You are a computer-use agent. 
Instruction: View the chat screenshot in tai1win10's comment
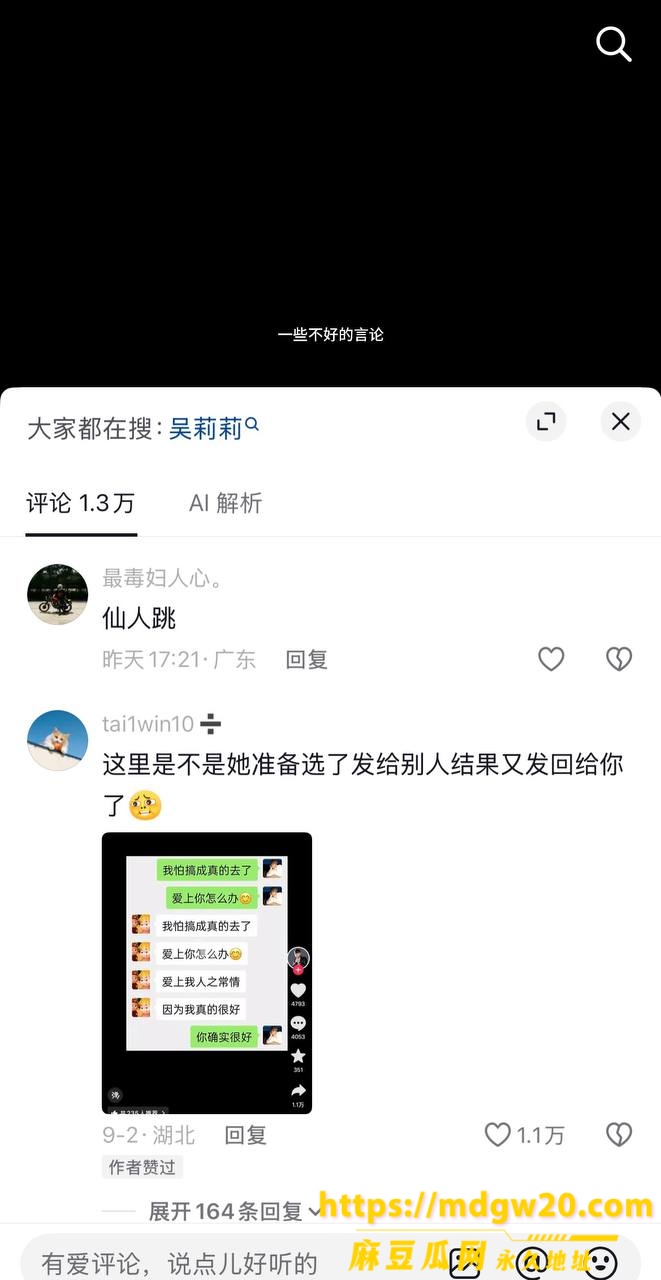tap(207, 973)
